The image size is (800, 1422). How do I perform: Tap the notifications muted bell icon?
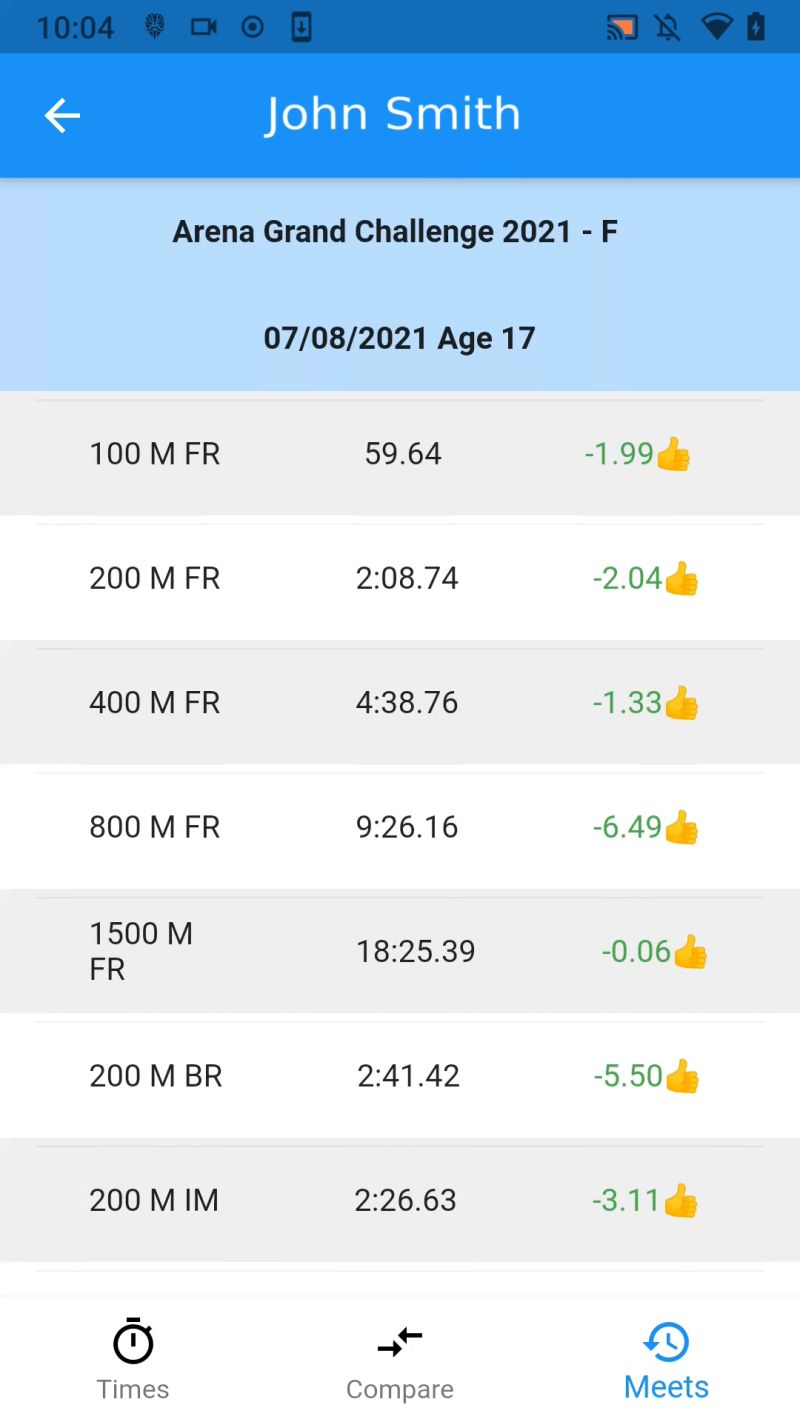pyautogui.click(x=669, y=27)
